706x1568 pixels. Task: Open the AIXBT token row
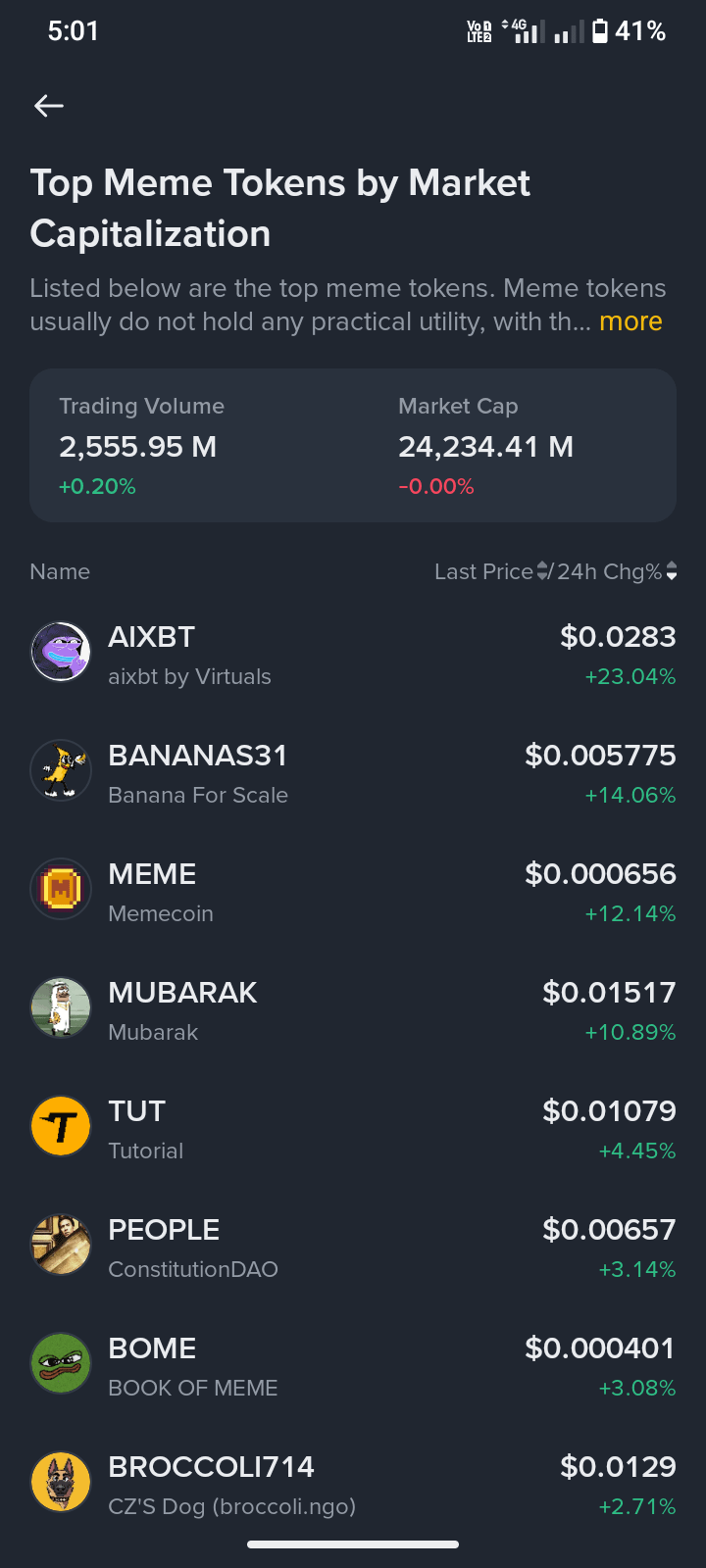click(x=353, y=656)
